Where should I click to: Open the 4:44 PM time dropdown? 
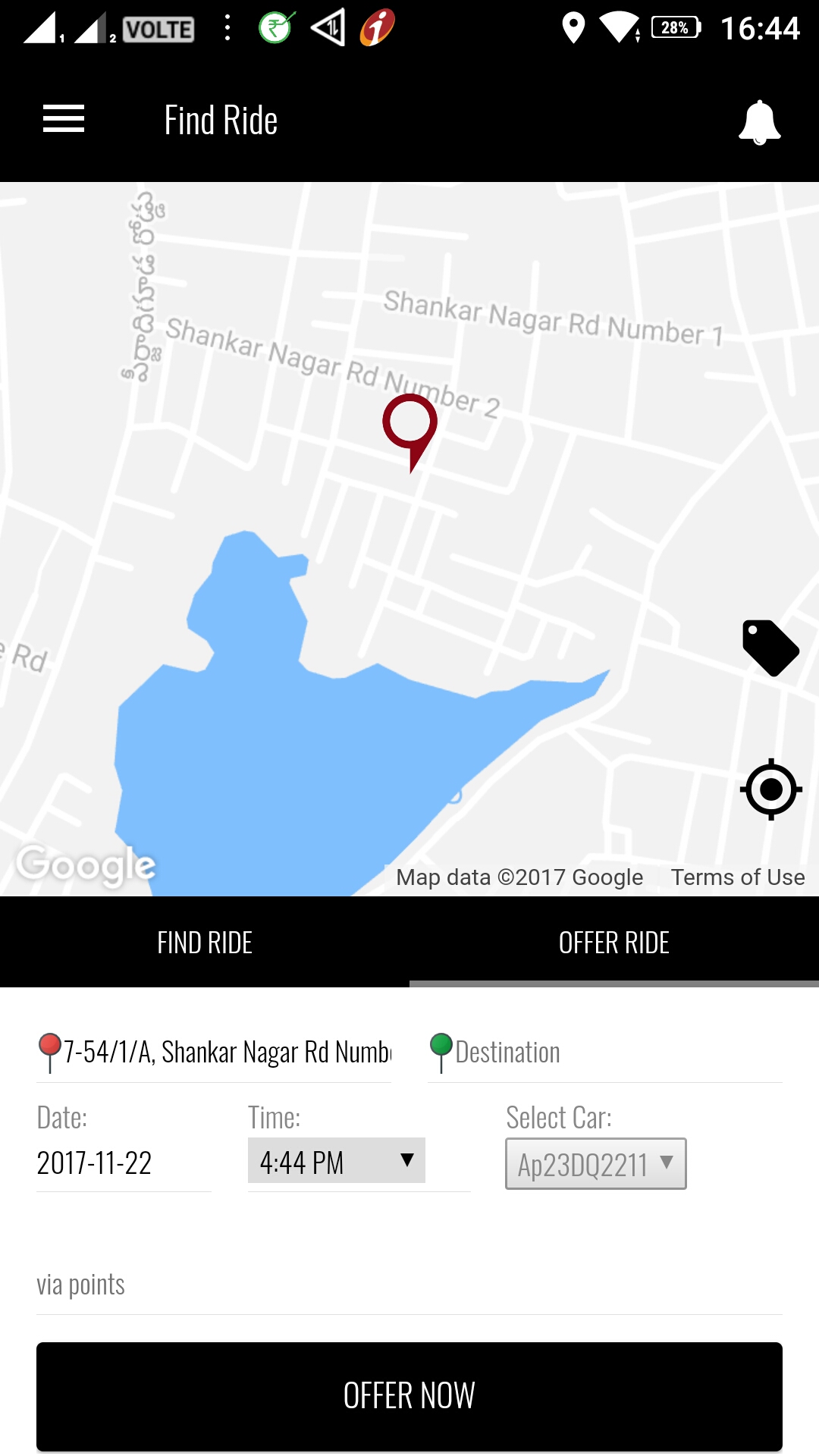point(336,1161)
